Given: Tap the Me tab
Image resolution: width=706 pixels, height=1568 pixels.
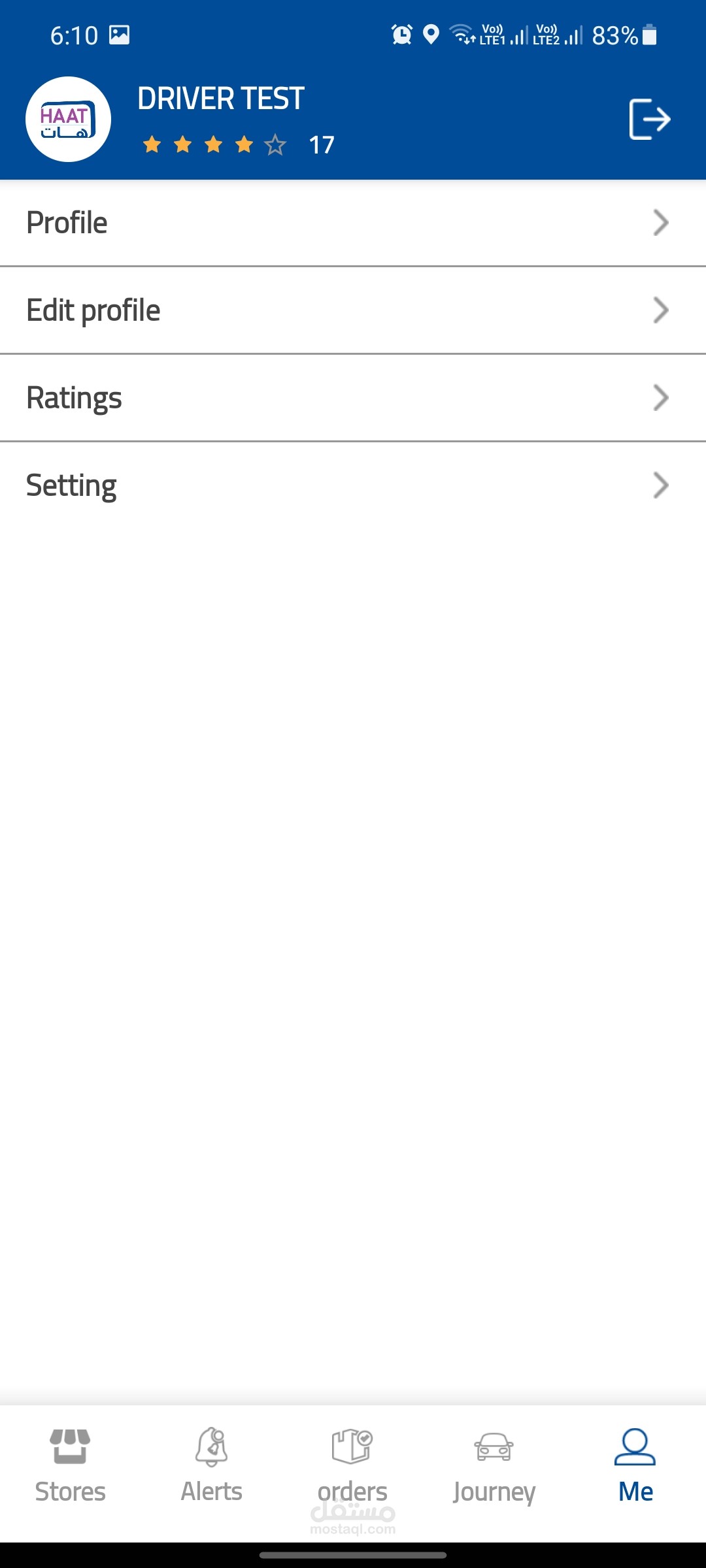Looking at the screenshot, I should pyautogui.click(x=635, y=1467).
